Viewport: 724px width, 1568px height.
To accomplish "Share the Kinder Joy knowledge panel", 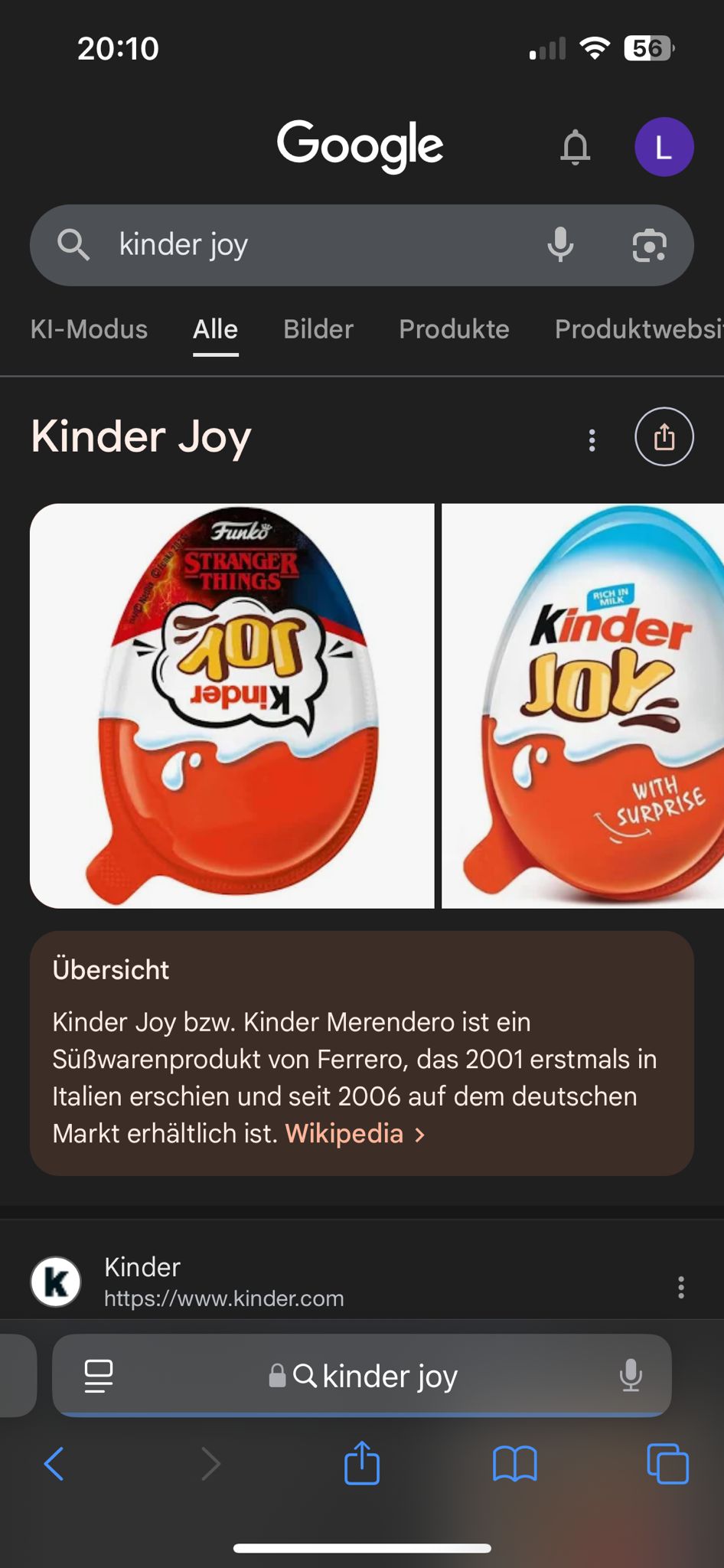I will pos(664,437).
